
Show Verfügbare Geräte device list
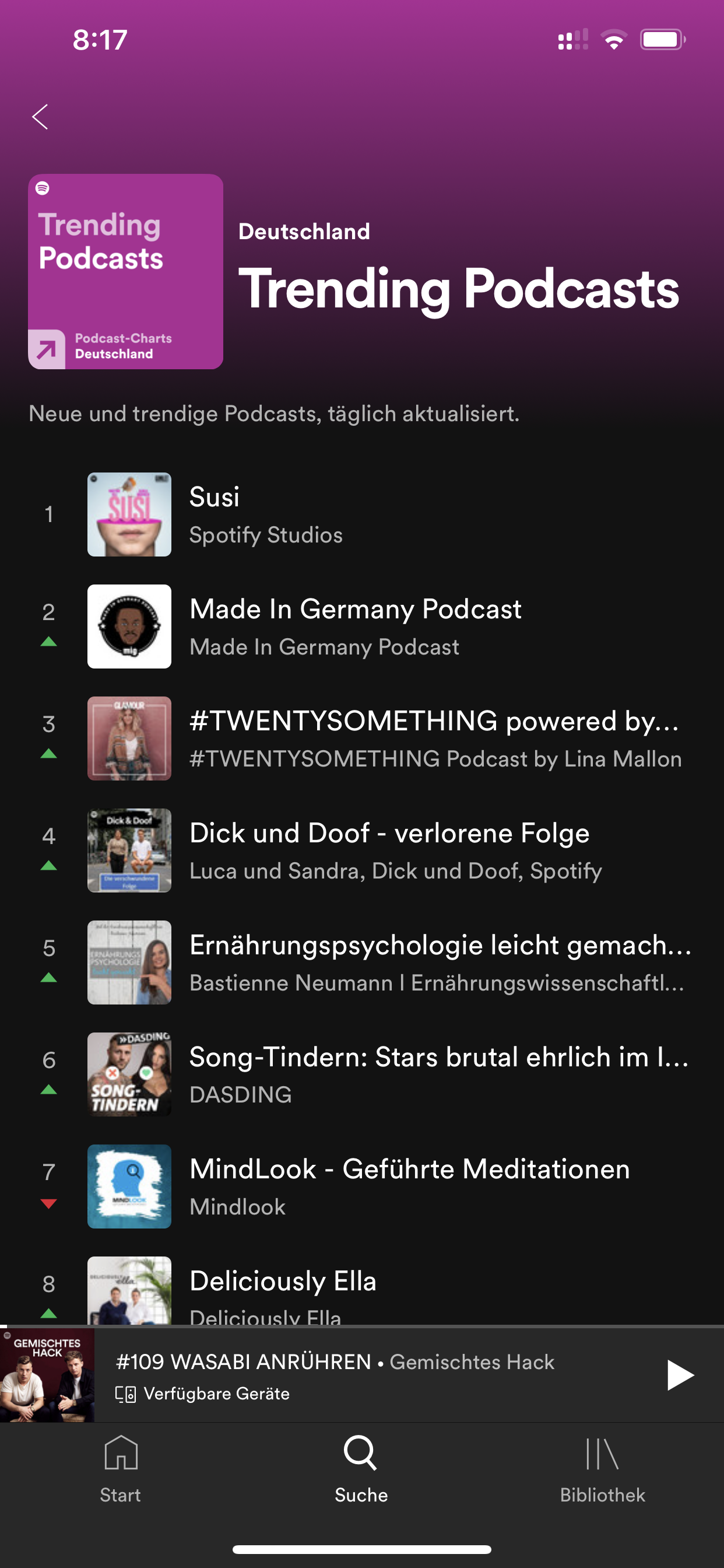tap(203, 1394)
